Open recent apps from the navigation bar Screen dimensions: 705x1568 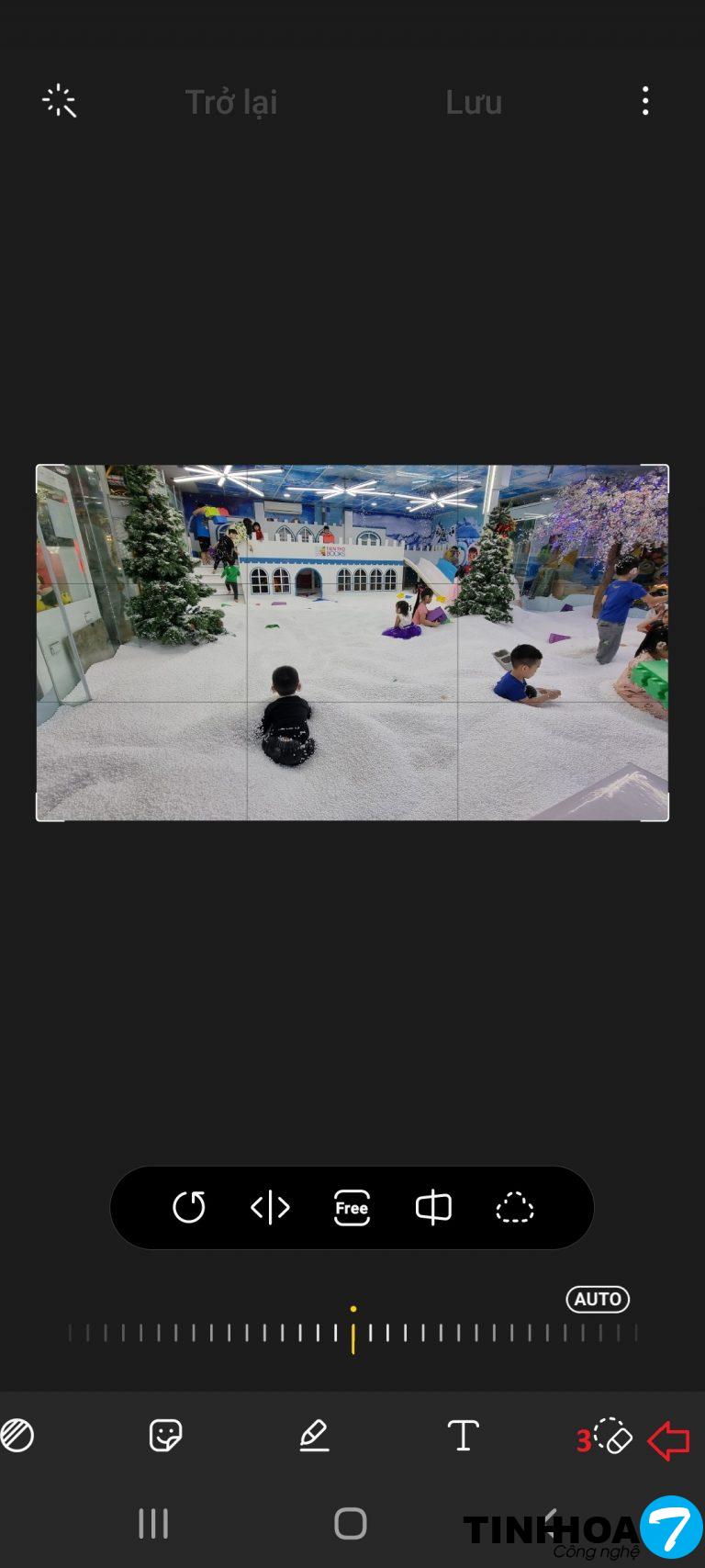tap(153, 1523)
